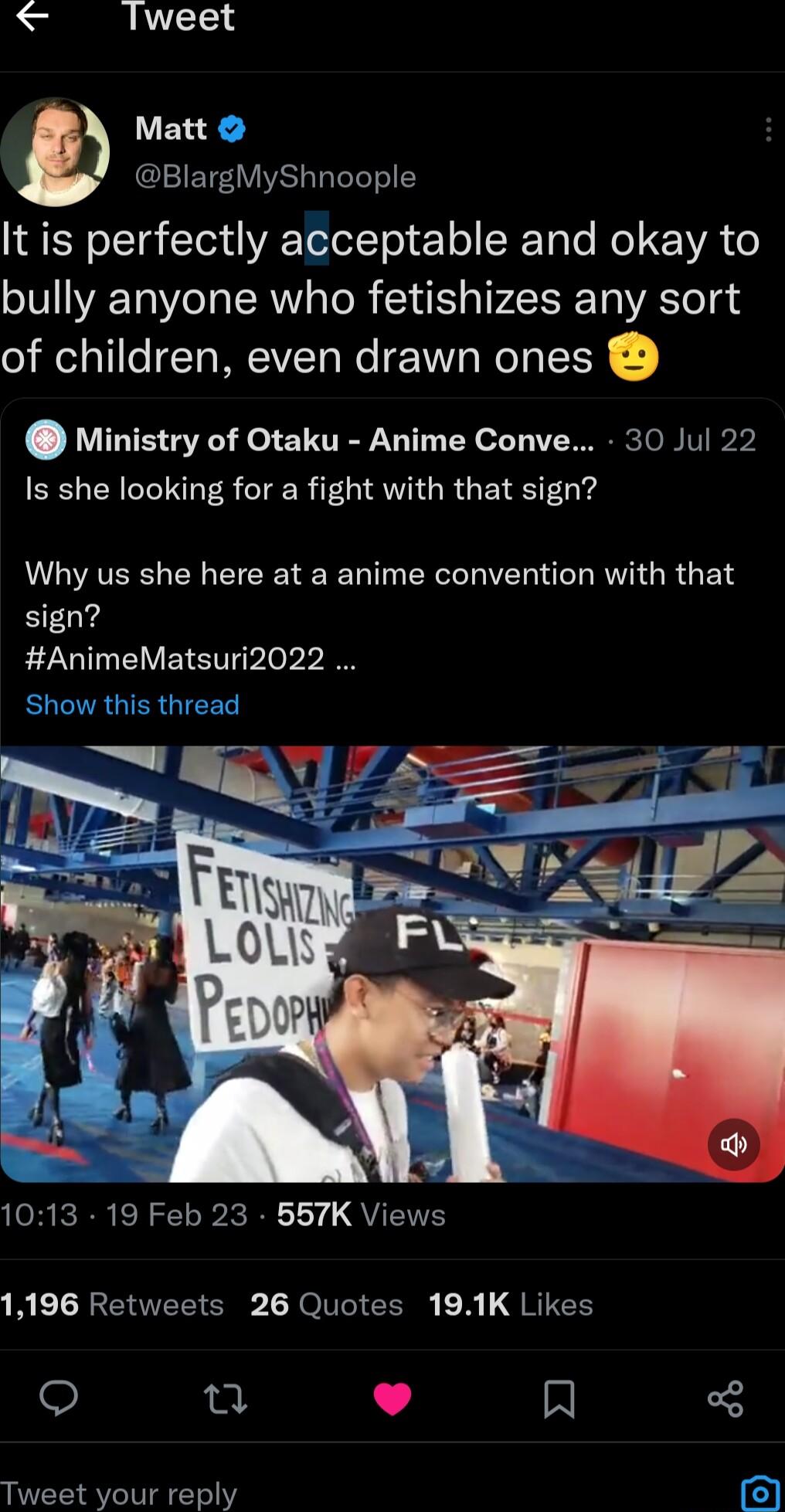The height and width of the screenshot is (1512, 785).
Task: Tap Ministry of Otaku's profile avatar
Action: (x=46, y=440)
